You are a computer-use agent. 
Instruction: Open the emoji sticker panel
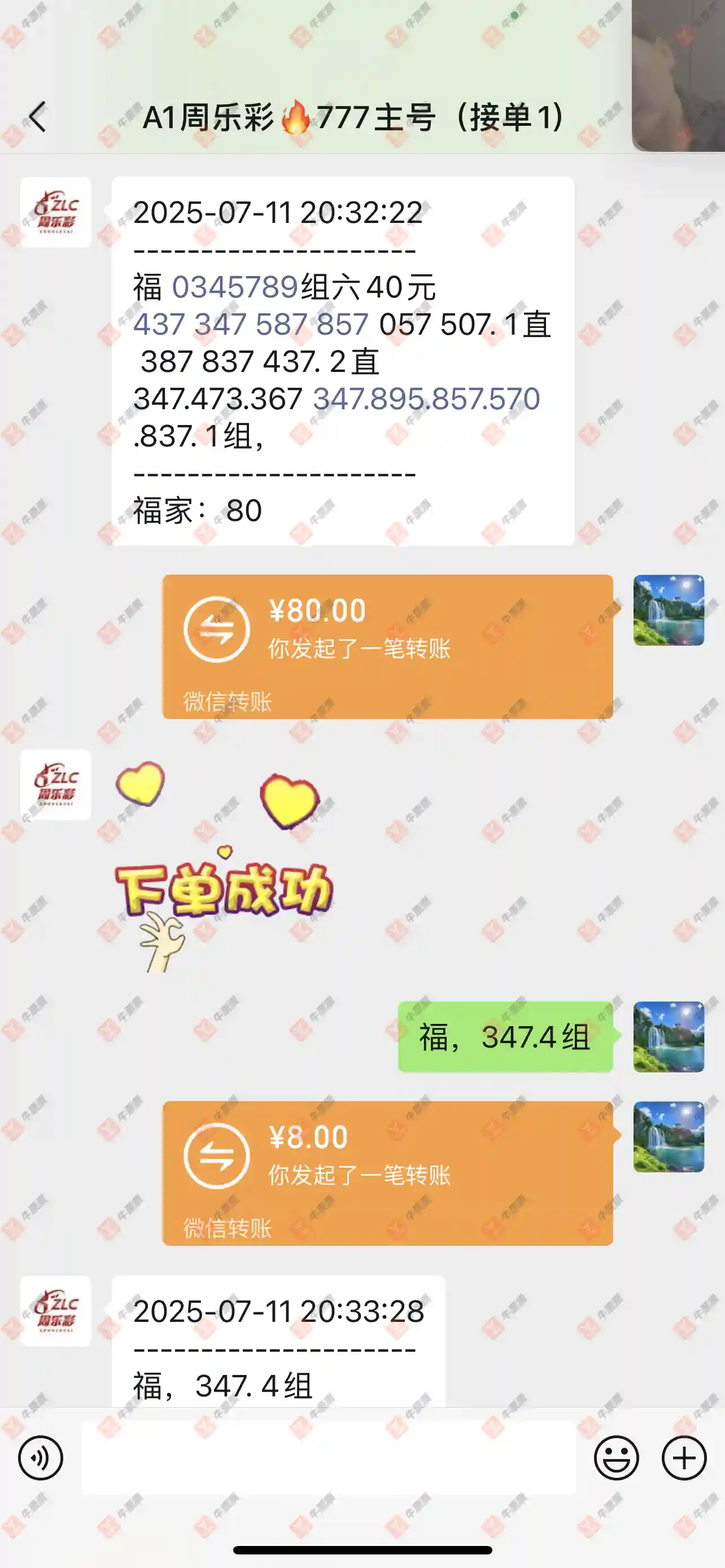(616, 1458)
